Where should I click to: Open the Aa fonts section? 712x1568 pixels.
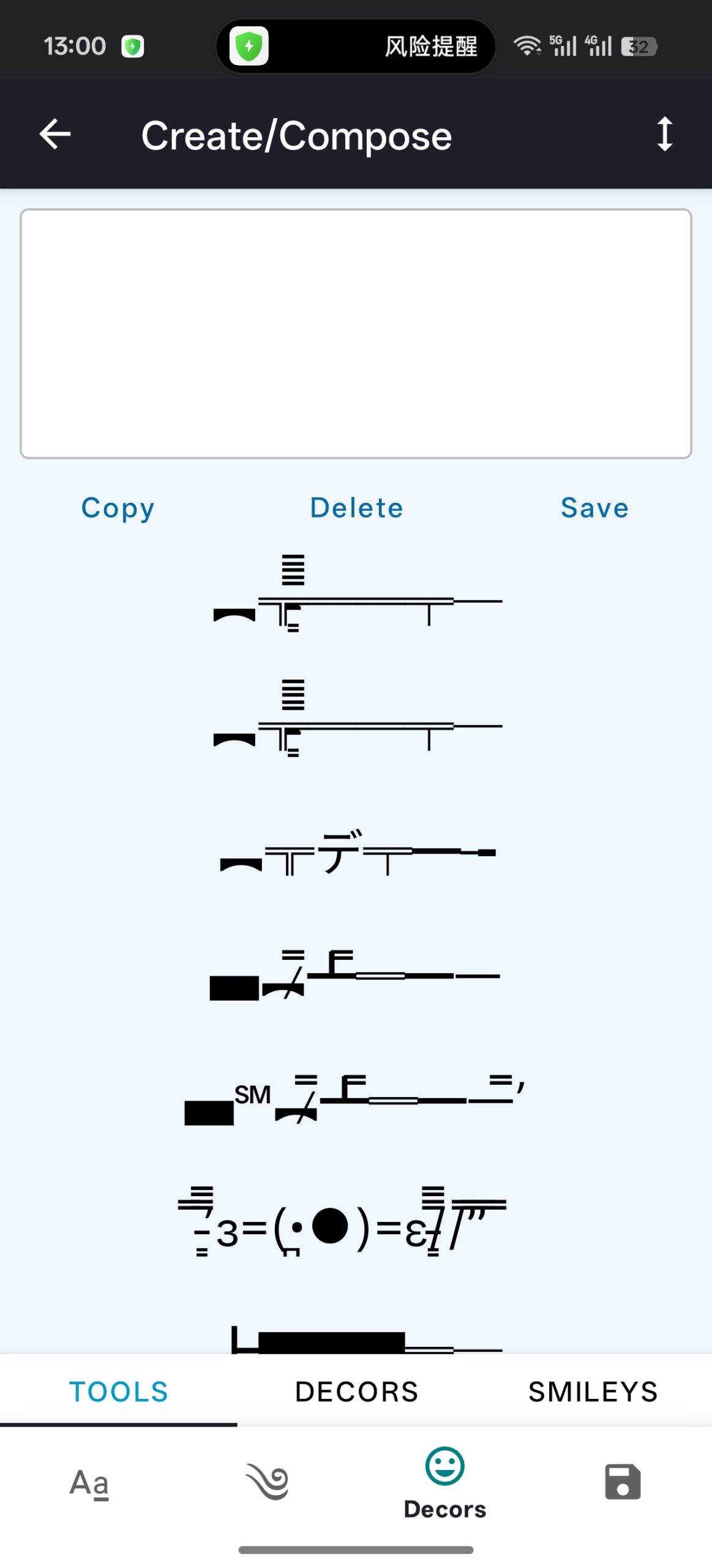(x=89, y=1482)
